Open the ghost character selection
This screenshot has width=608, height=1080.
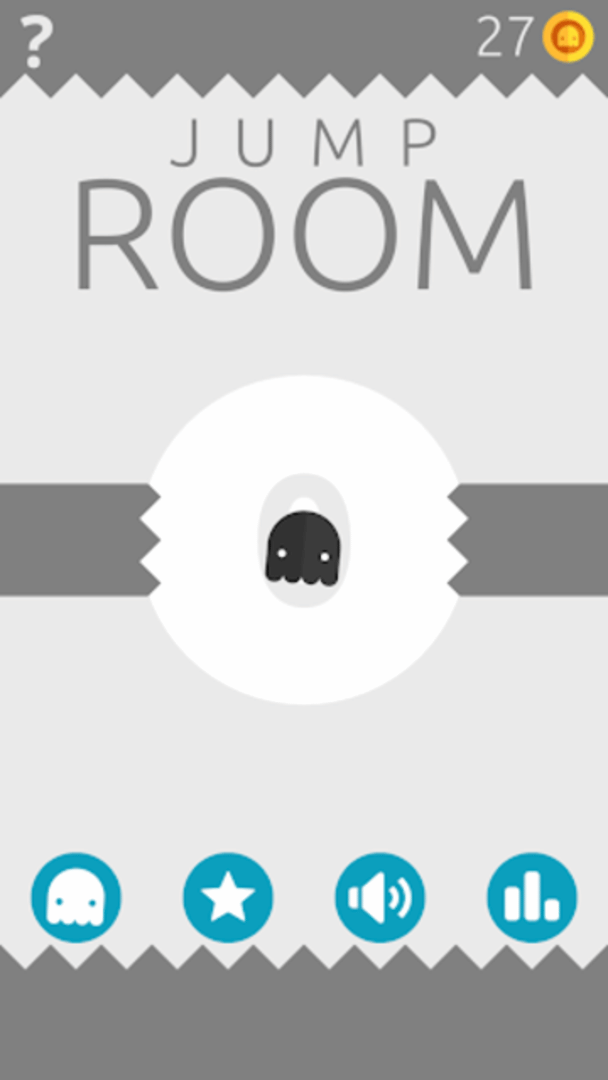[x=76, y=897]
